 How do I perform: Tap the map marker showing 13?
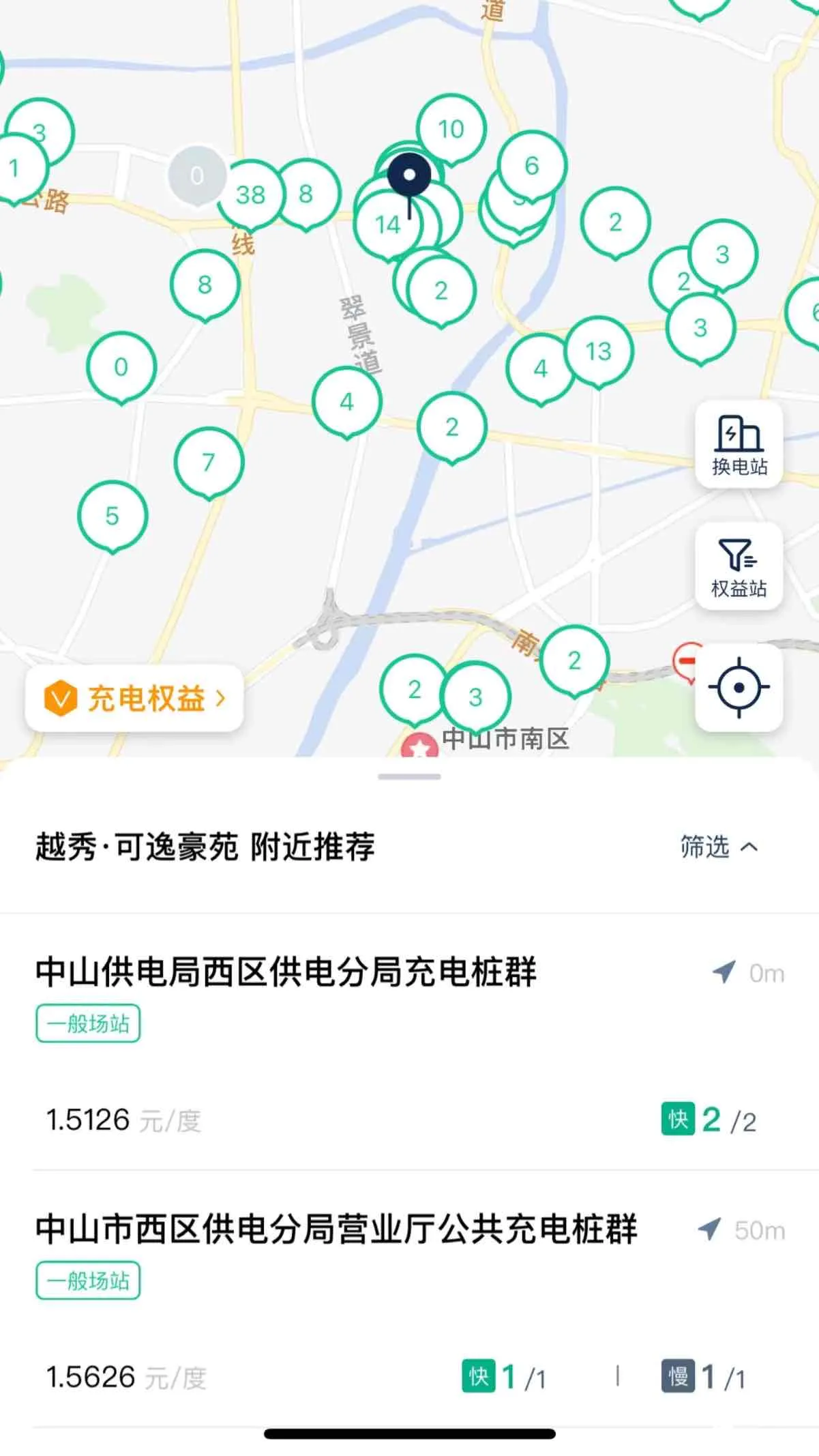[598, 351]
